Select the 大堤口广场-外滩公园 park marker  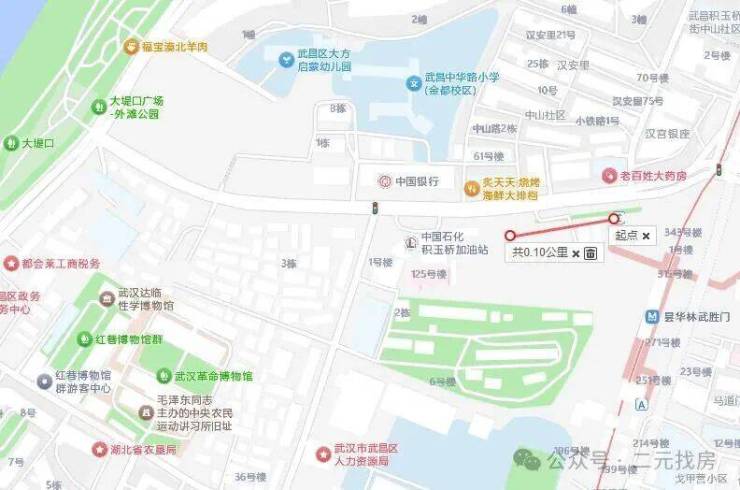coord(98,106)
